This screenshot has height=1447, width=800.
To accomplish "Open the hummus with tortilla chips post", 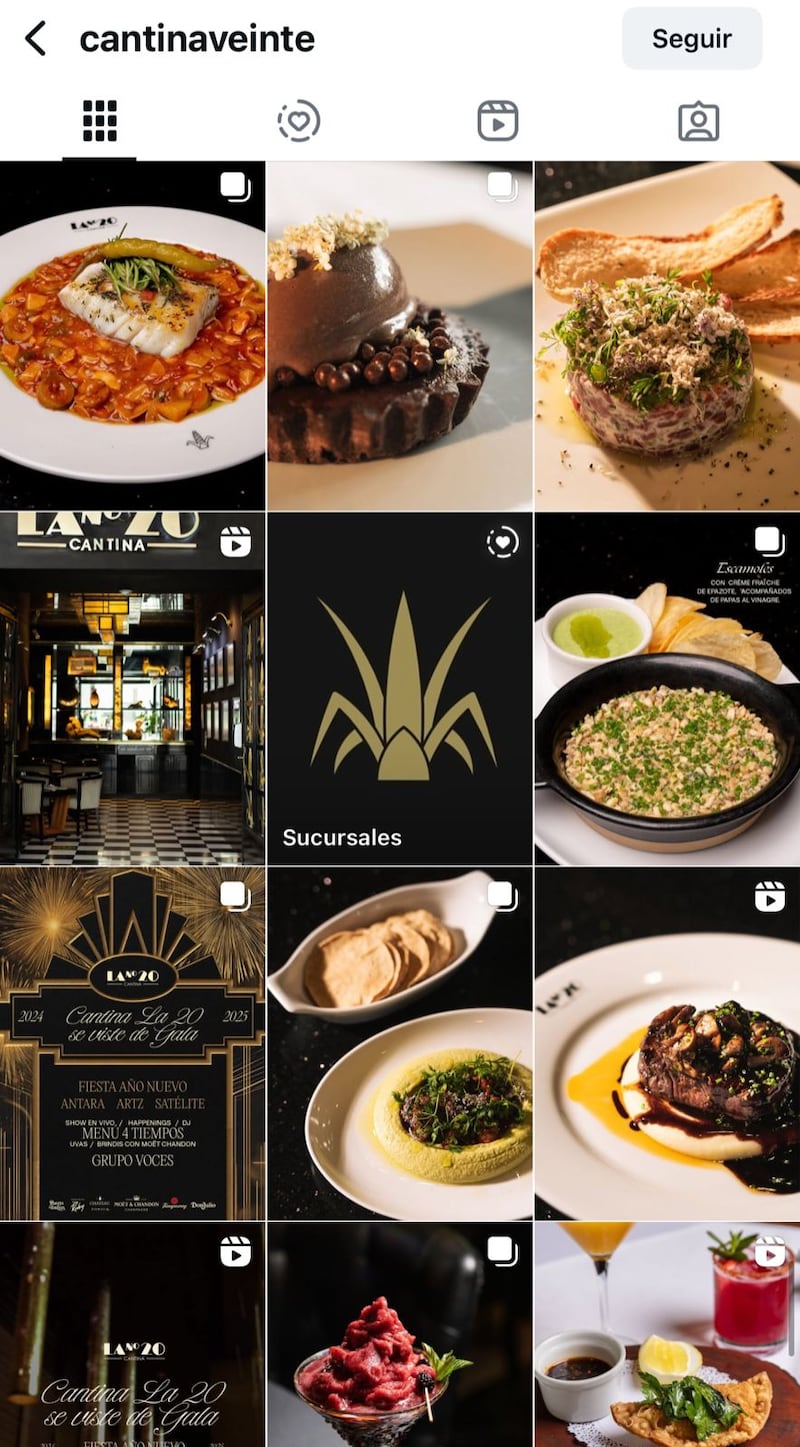I will click(x=399, y=1042).
